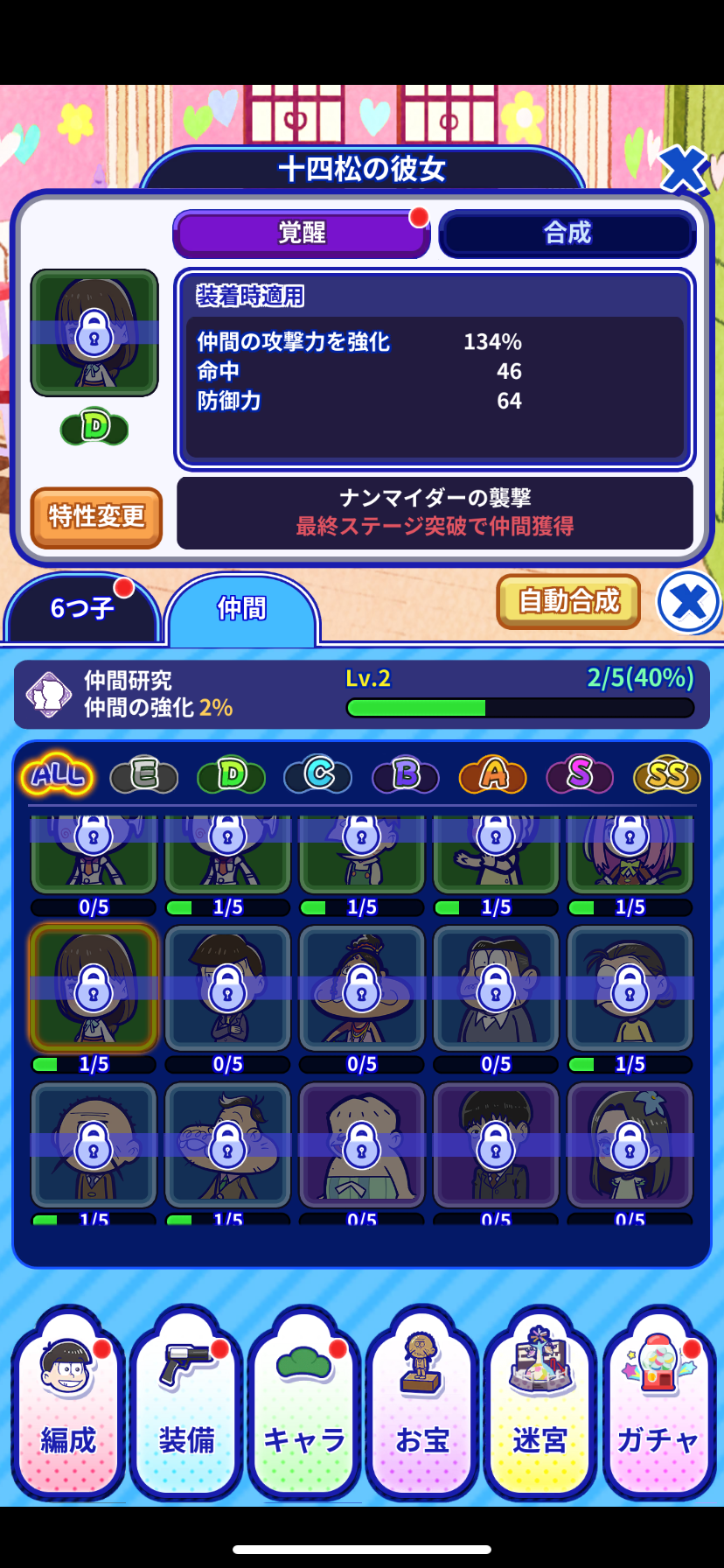724x1568 pixels.
Task: Close the 十四松の彼女 detail panel
Action: pyautogui.click(x=683, y=168)
